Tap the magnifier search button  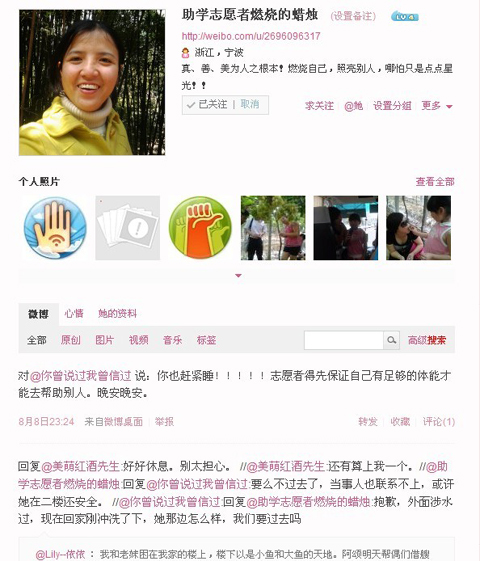[391, 340]
